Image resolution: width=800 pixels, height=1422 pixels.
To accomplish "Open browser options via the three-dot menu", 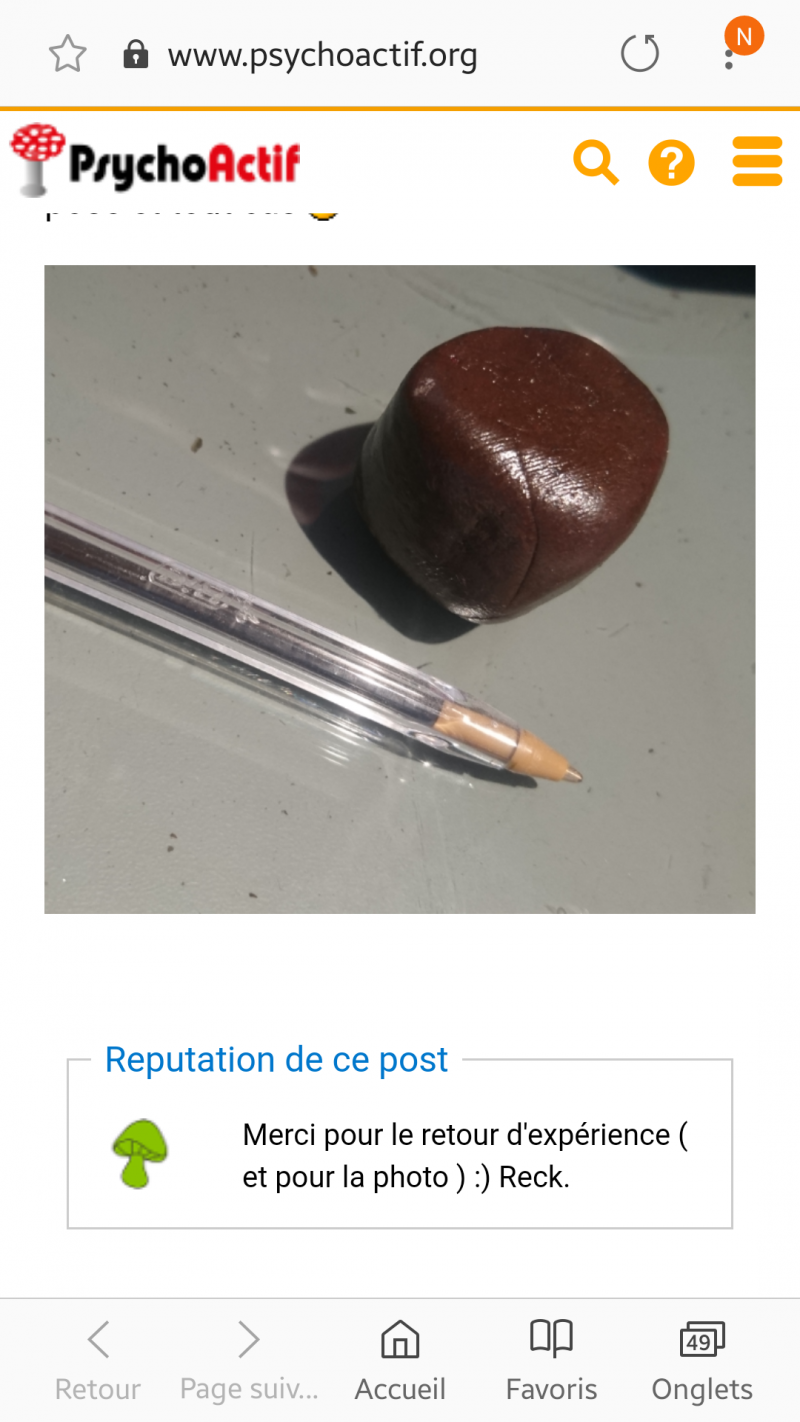I will [730, 54].
